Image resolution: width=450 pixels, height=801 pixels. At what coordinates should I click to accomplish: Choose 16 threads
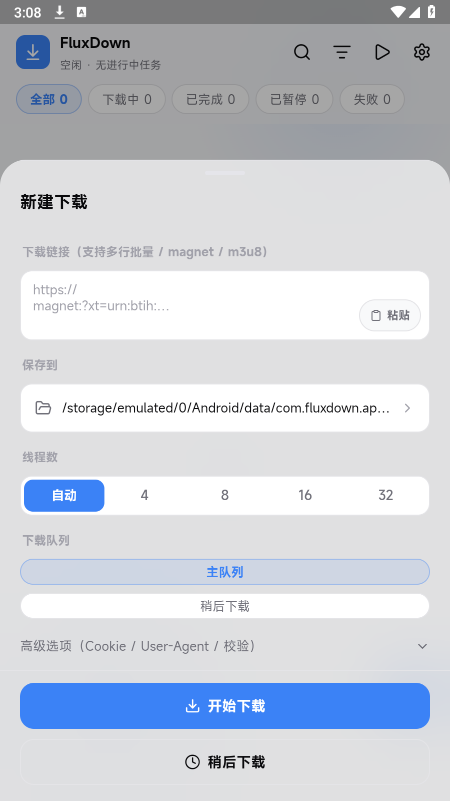[305, 496]
